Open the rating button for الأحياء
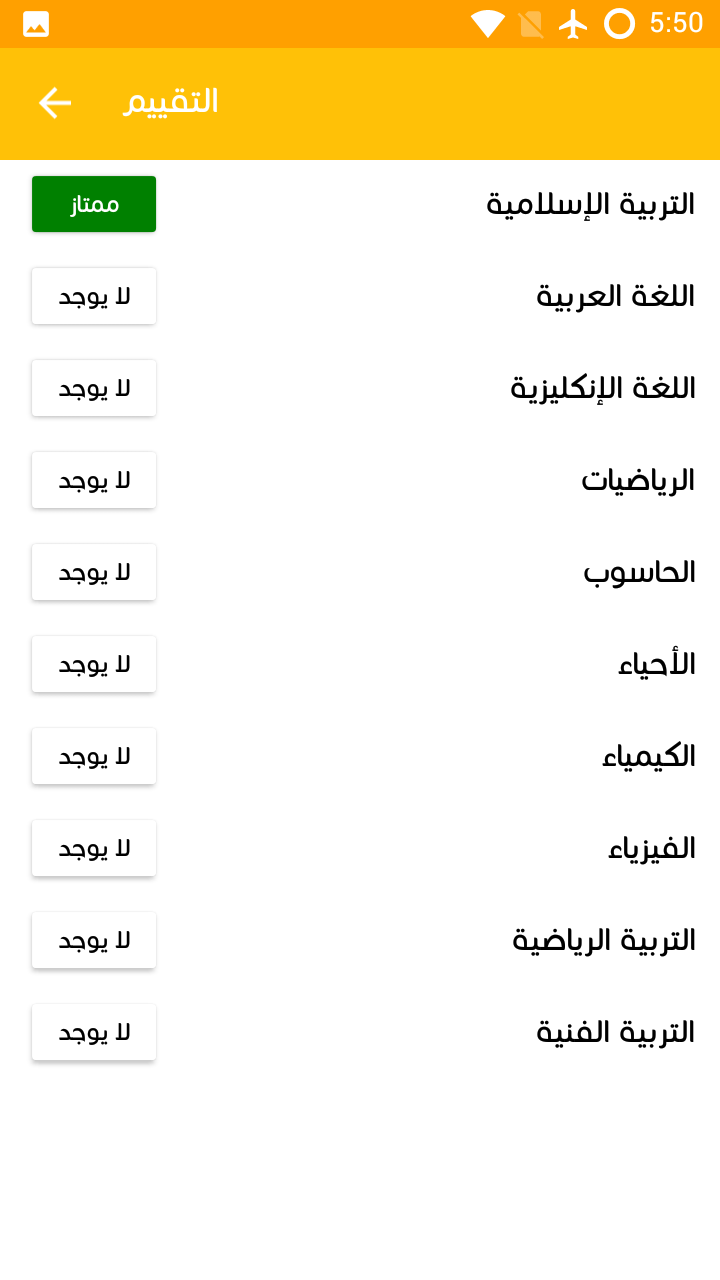Screen dimensions: 720x1280 tap(94, 664)
